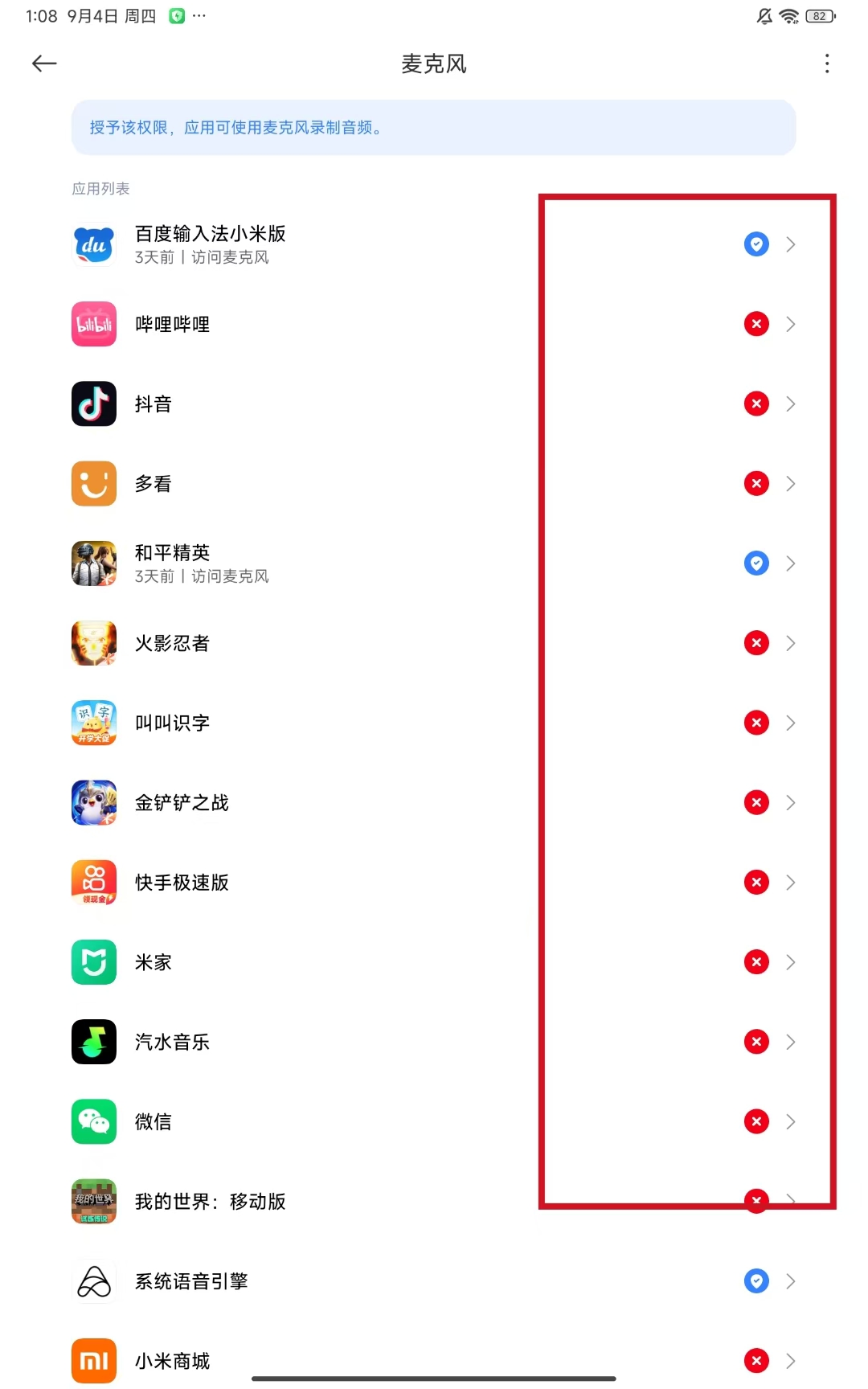868x1389 pixels.
Task: Open 米家 microphone permission
Action: (434, 962)
